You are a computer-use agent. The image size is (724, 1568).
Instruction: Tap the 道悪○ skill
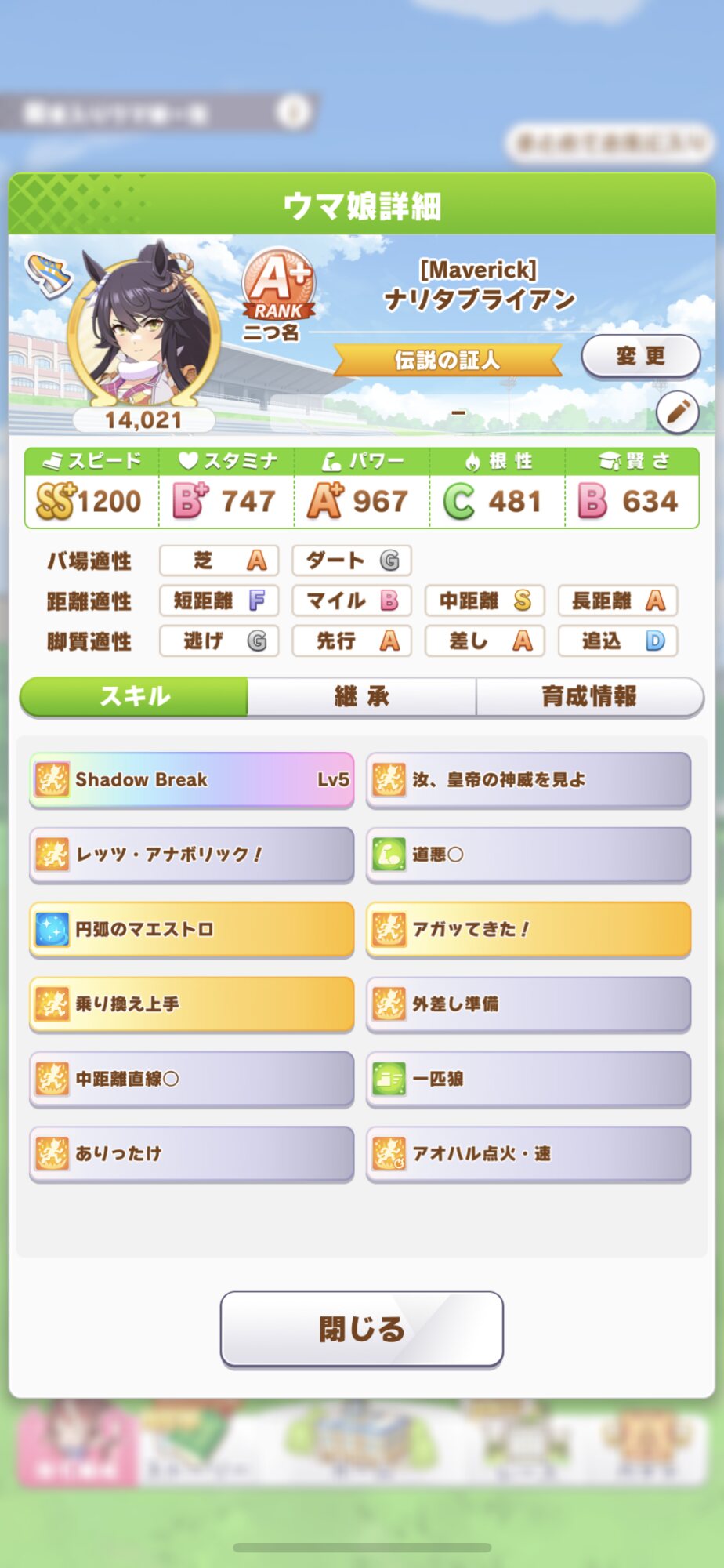pyautogui.click(x=528, y=854)
